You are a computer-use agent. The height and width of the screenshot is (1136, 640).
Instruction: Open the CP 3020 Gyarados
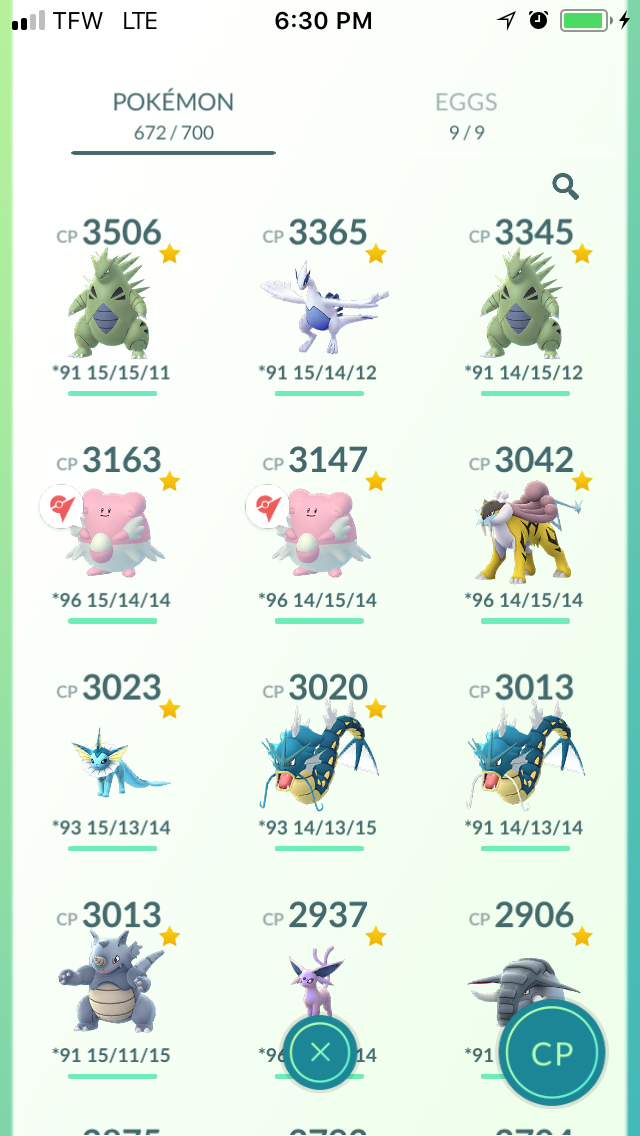click(319, 761)
